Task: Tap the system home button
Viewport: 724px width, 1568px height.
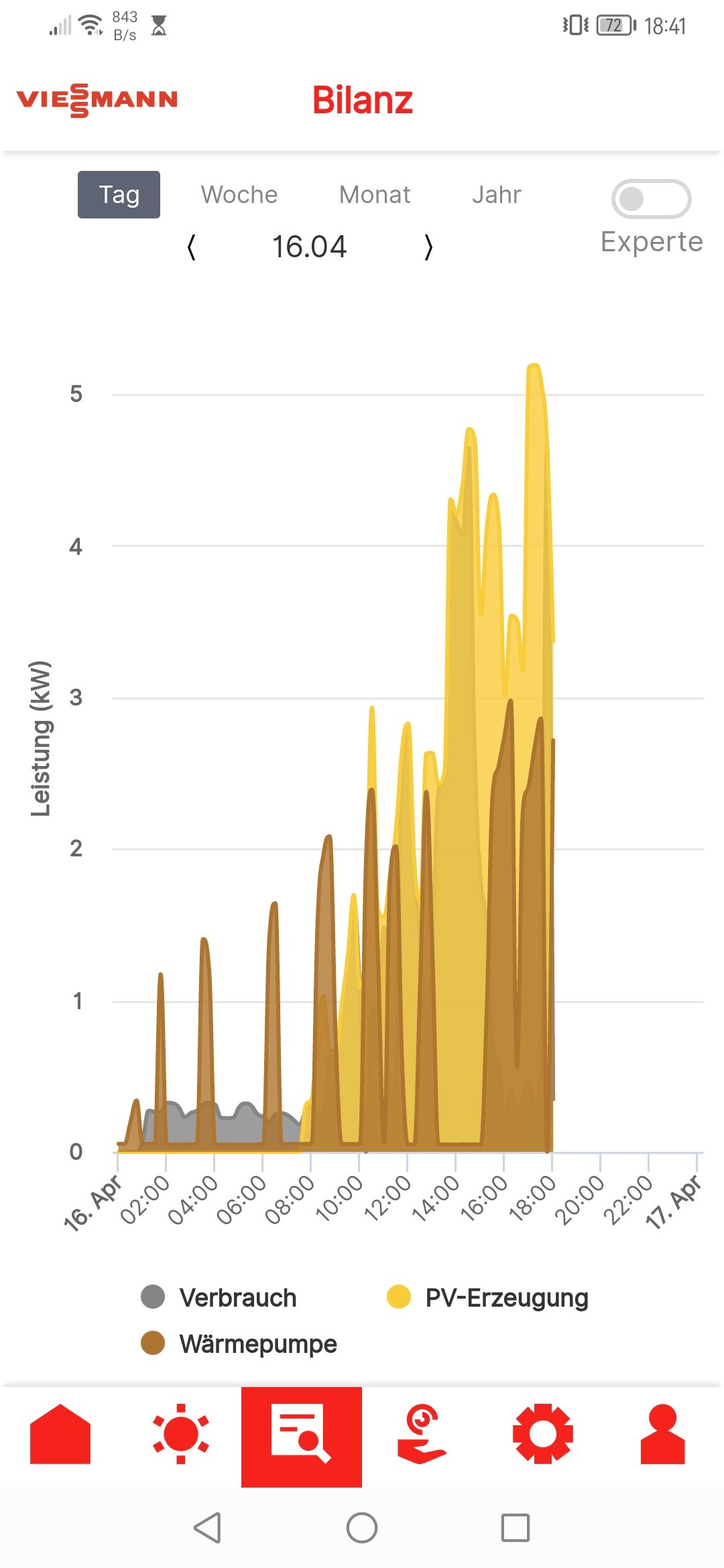Action: (x=362, y=1528)
